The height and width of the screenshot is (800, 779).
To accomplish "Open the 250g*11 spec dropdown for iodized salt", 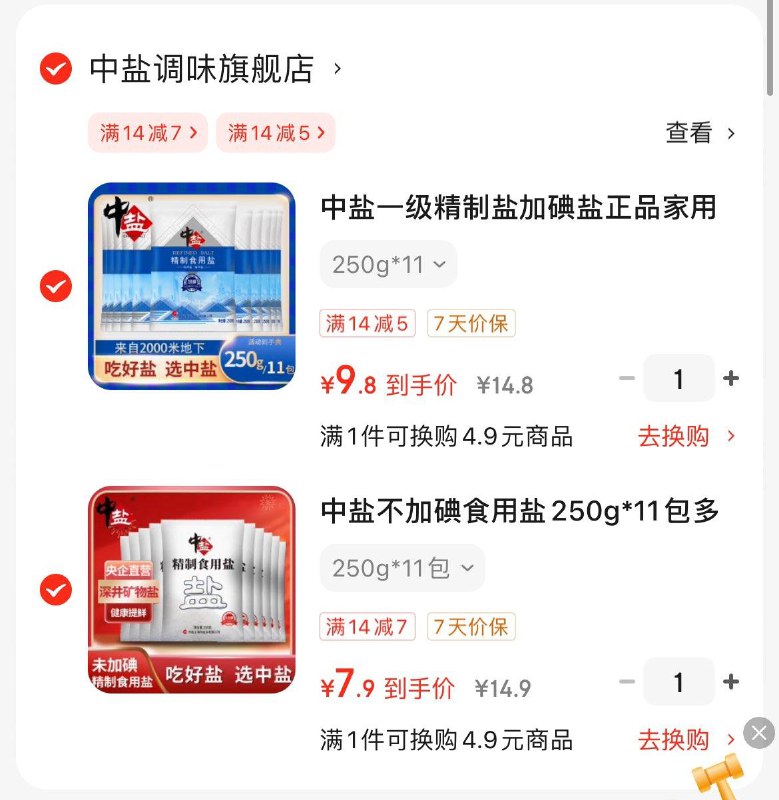I will 387,265.
